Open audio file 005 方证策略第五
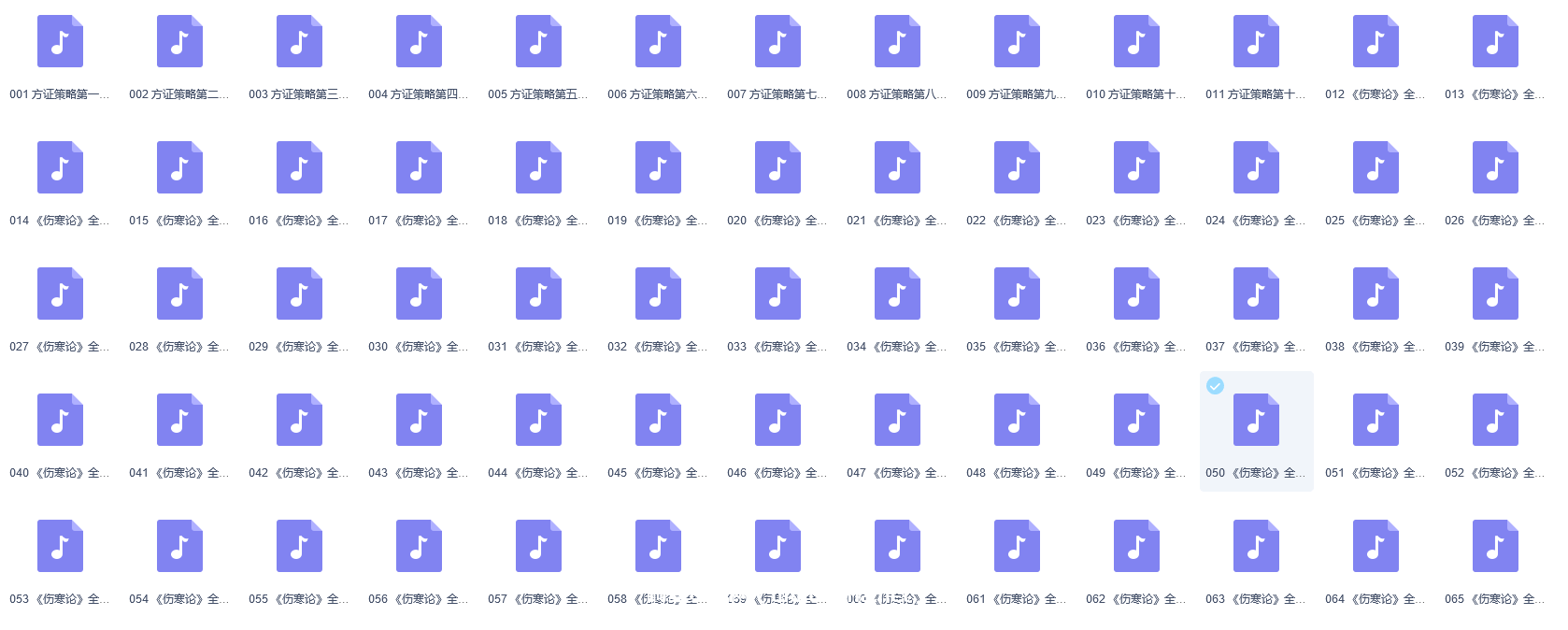This screenshot has width=1568, height=630. 538,42
